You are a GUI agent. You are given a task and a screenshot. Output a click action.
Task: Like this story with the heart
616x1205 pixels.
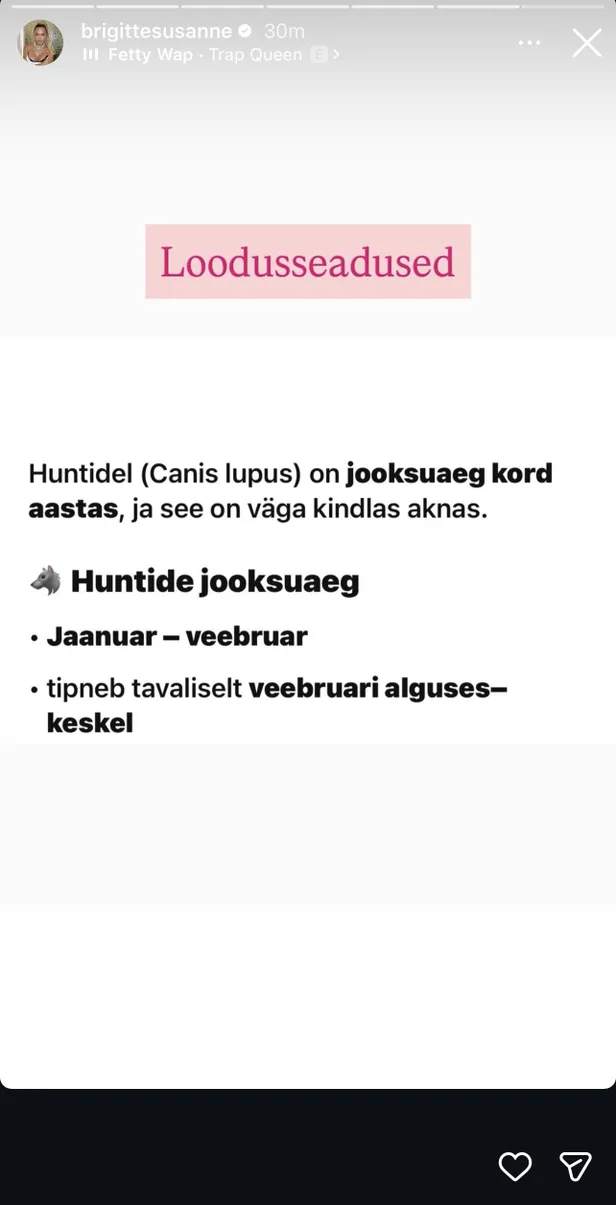(514, 1166)
